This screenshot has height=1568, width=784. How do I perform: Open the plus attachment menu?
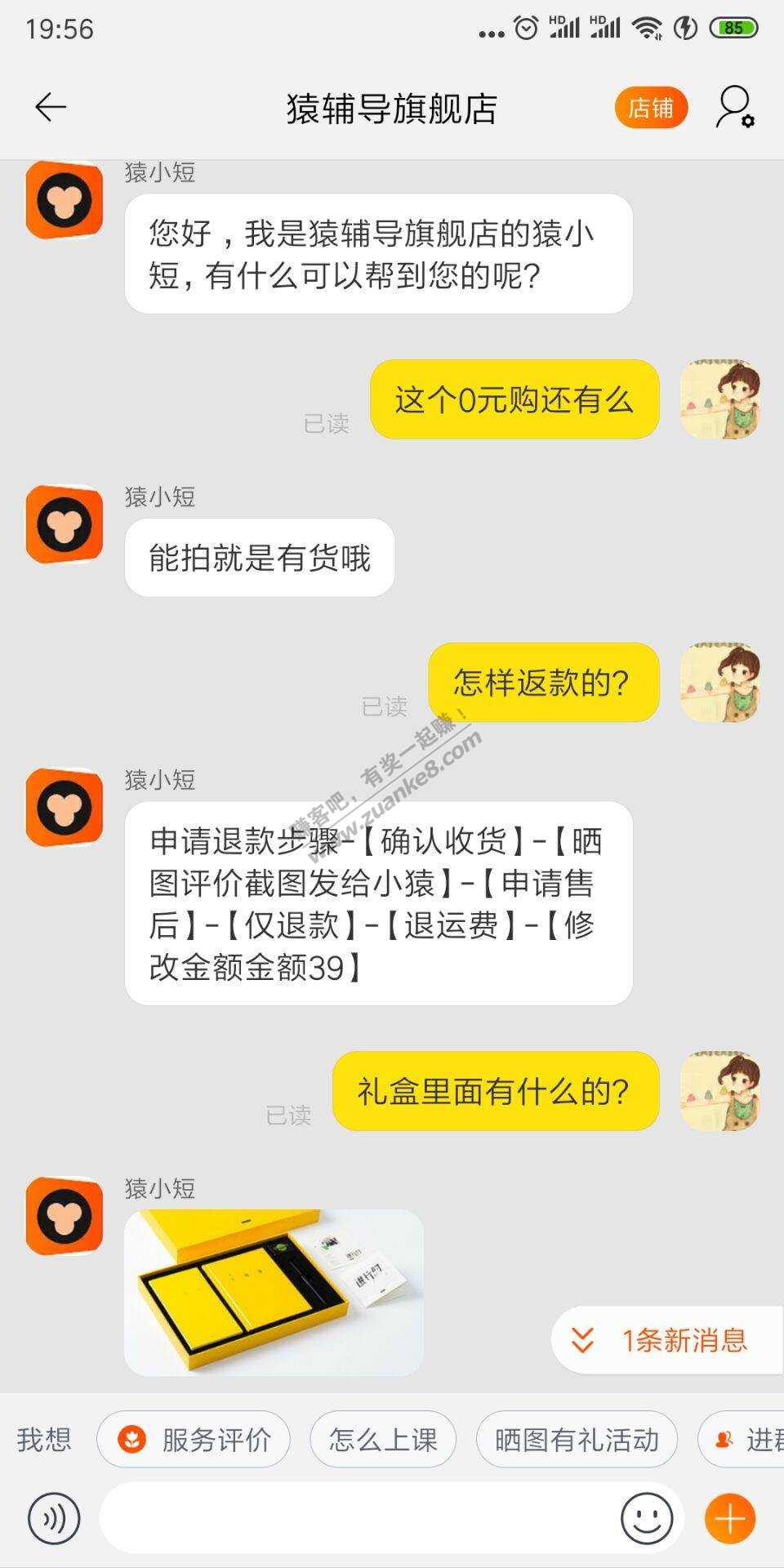(x=730, y=1518)
